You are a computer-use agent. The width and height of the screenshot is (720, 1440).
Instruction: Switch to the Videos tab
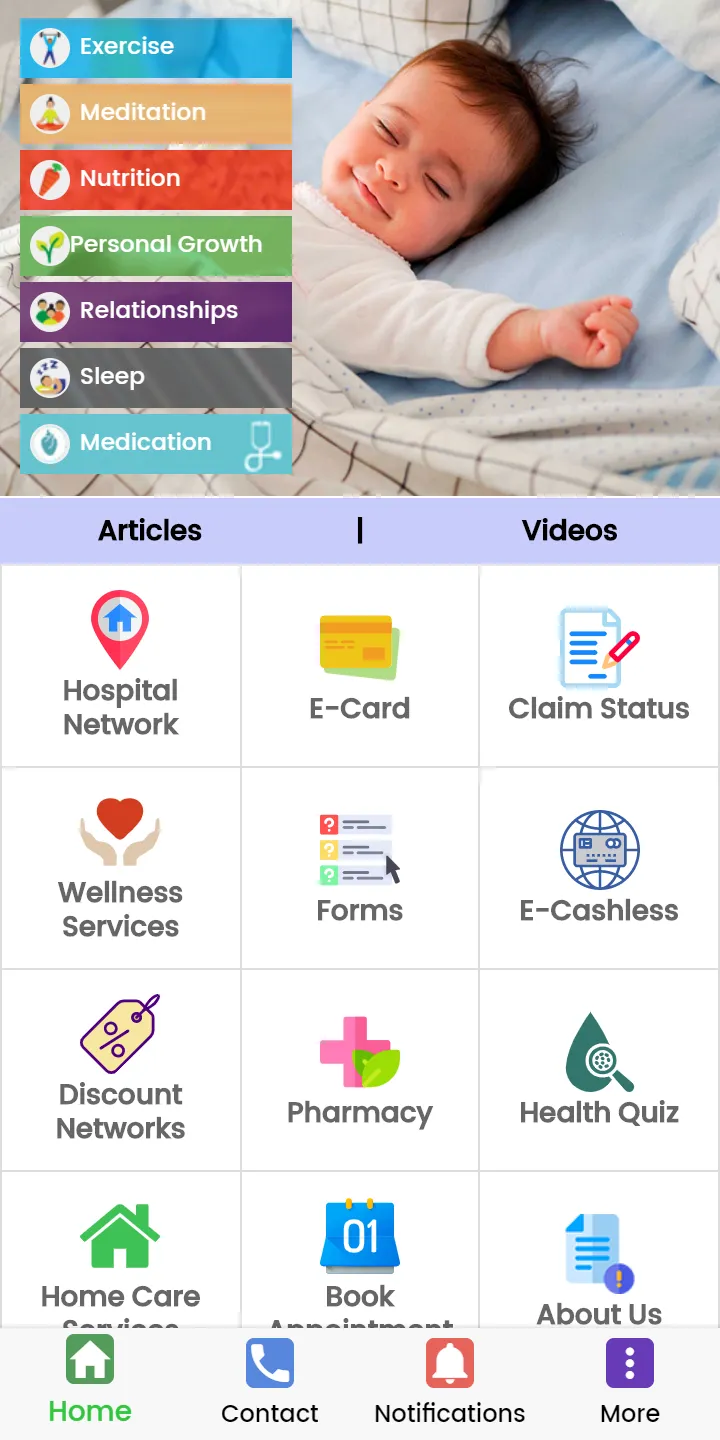pos(569,531)
